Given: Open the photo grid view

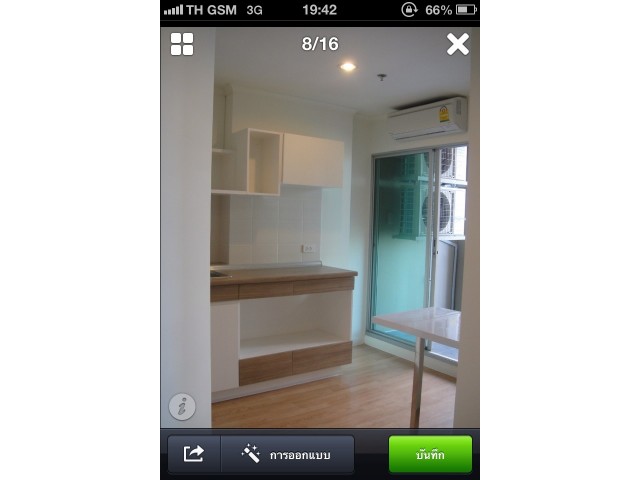Looking at the screenshot, I should [182, 44].
